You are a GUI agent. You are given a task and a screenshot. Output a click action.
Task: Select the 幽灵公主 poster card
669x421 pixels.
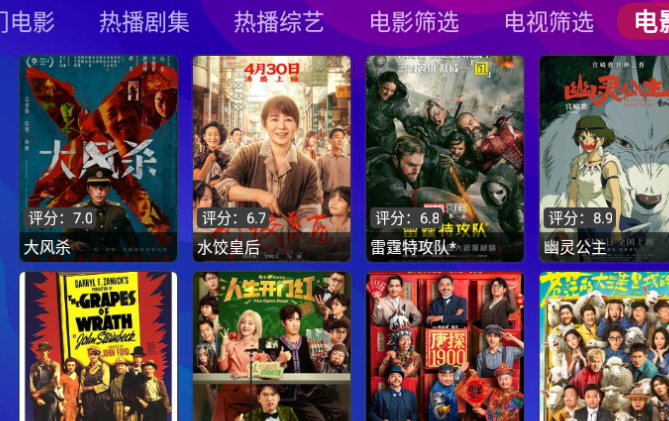[x=603, y=158]
